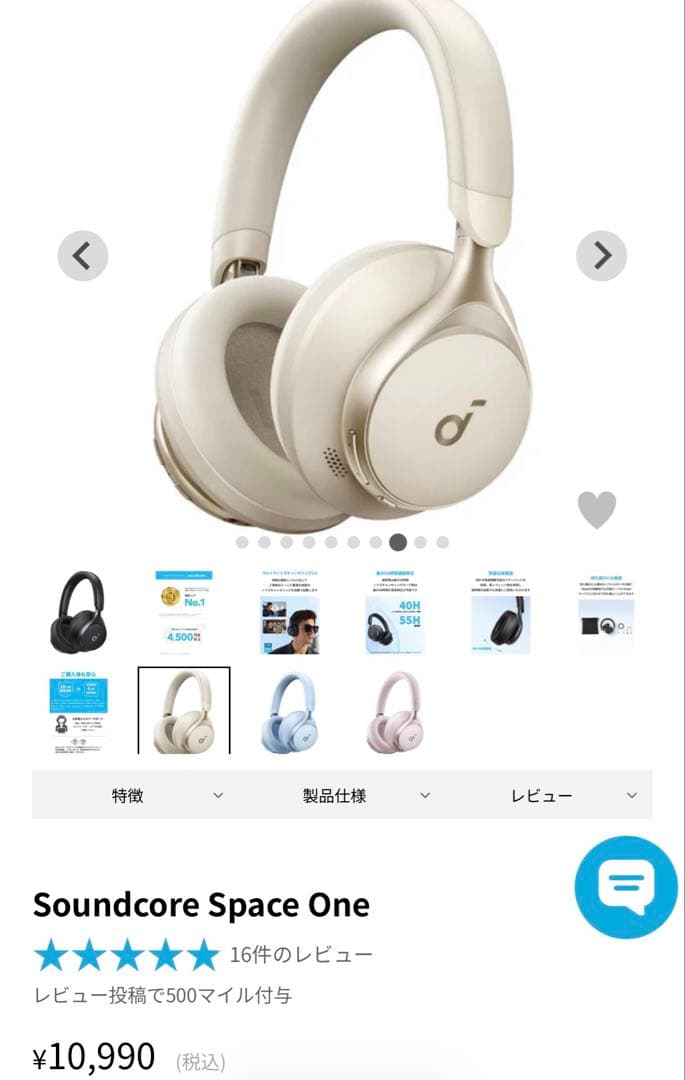This screenshot has width=685, height=1080.
Task: Open the chat support bubble
Action: [x=626, y=886]
